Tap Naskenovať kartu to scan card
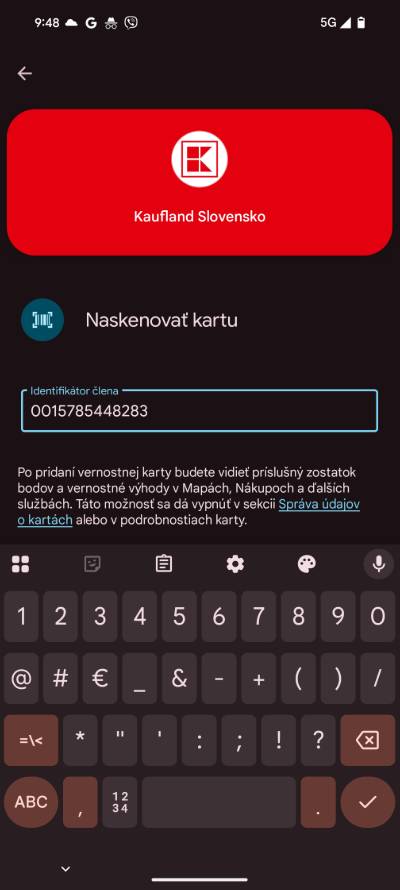 click(161, 320)
